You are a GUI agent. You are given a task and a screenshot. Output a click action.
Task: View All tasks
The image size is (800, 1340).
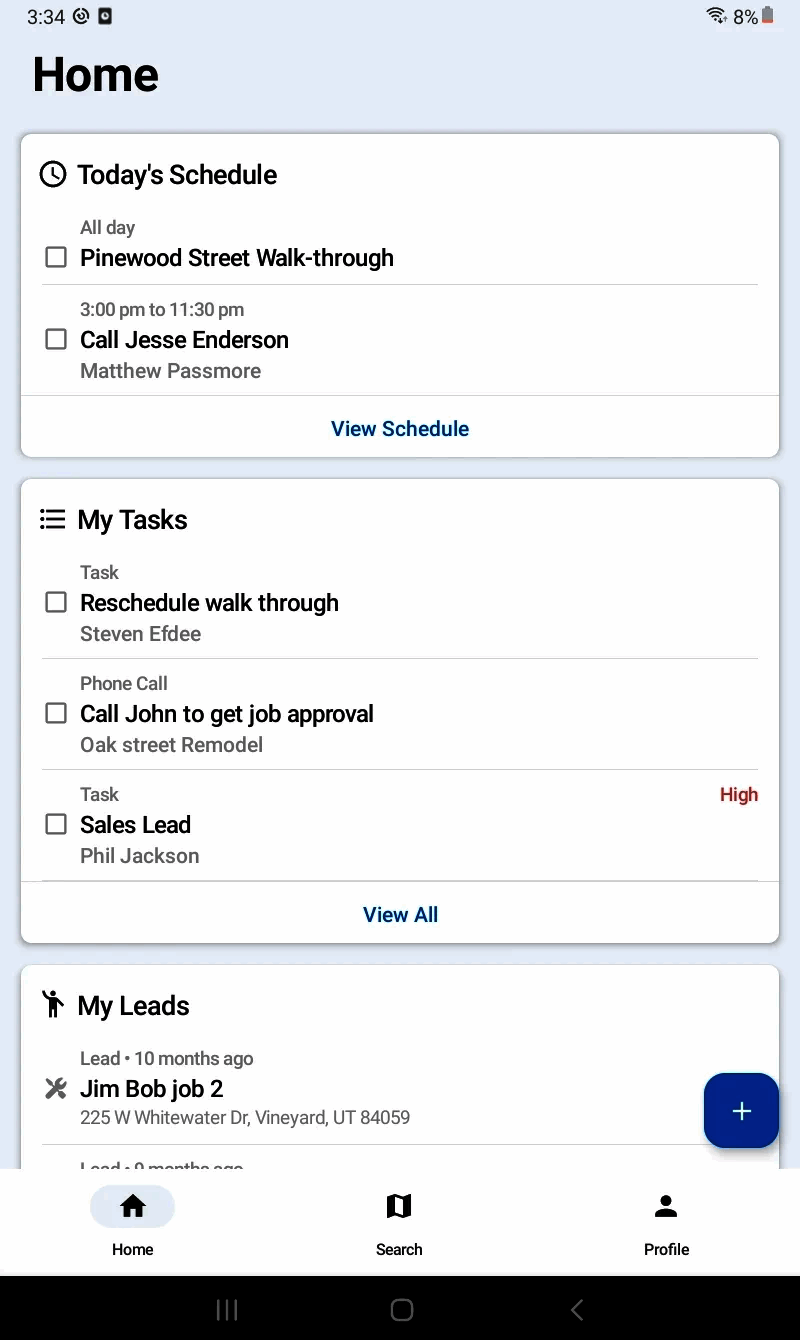[x=400, y=915]
